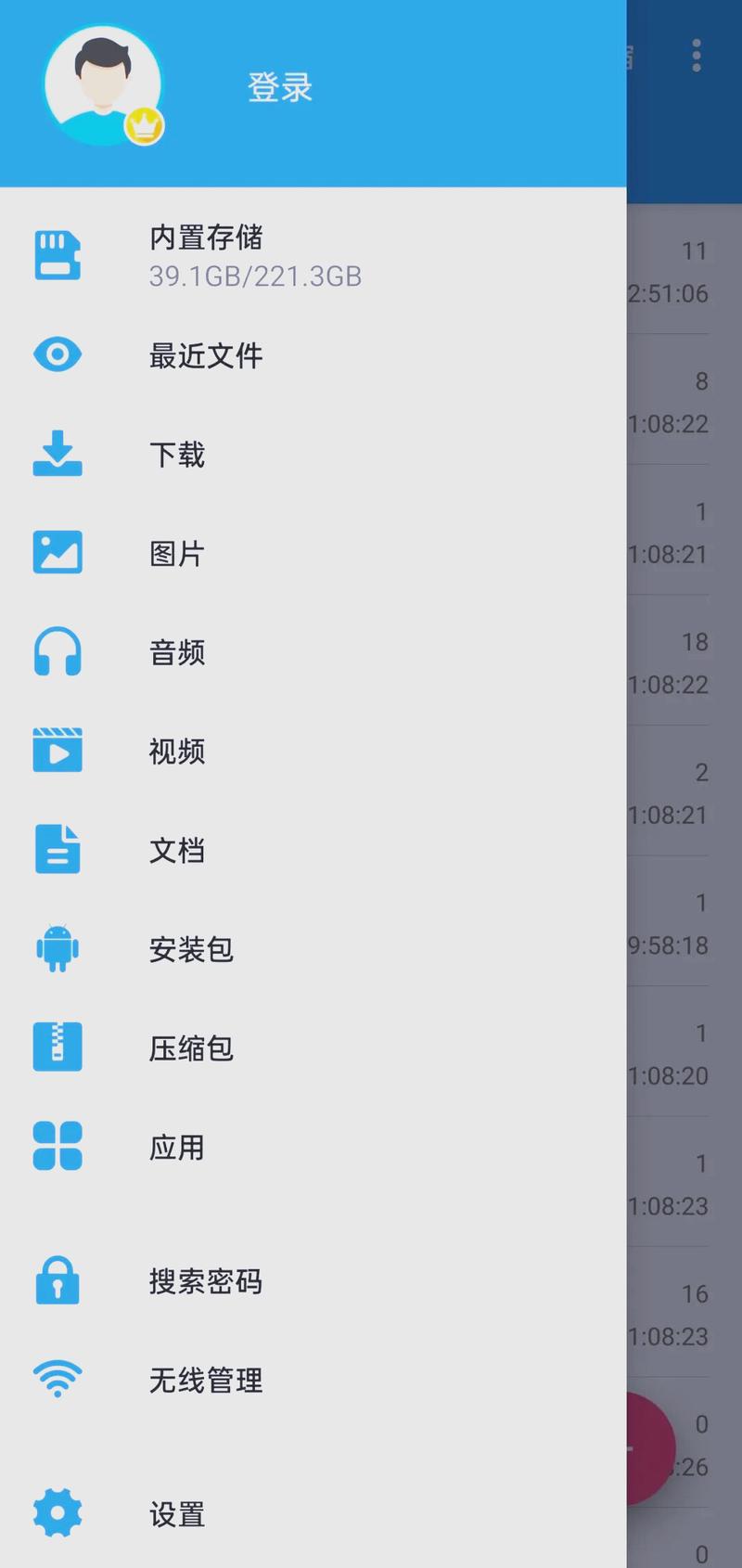This screenshot has width=742, height=1568.
Task: Show 应用 apps list
Action: (177, 1148)
